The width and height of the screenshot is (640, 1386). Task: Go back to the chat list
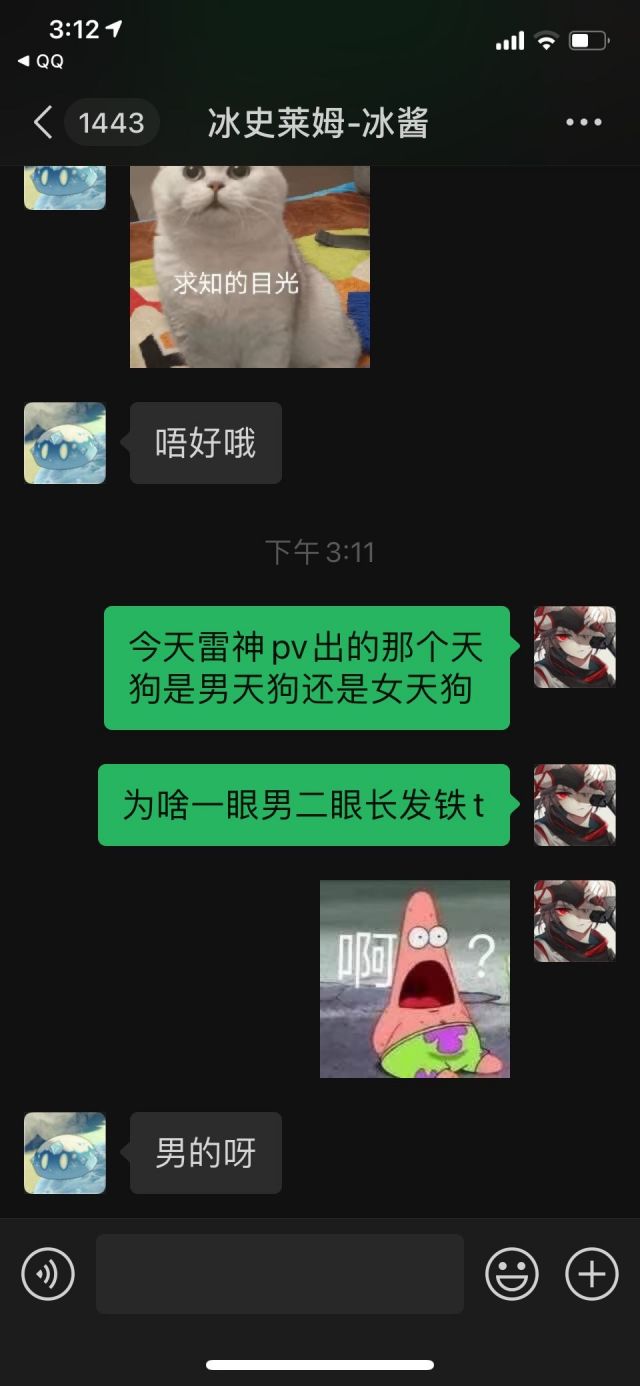point(42,123)
